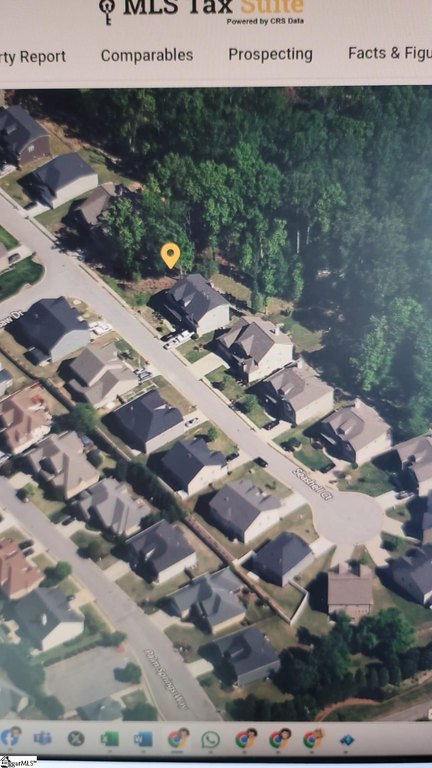
Task: Open the Facebook taskbar shortcut
Action: [10, 737]
